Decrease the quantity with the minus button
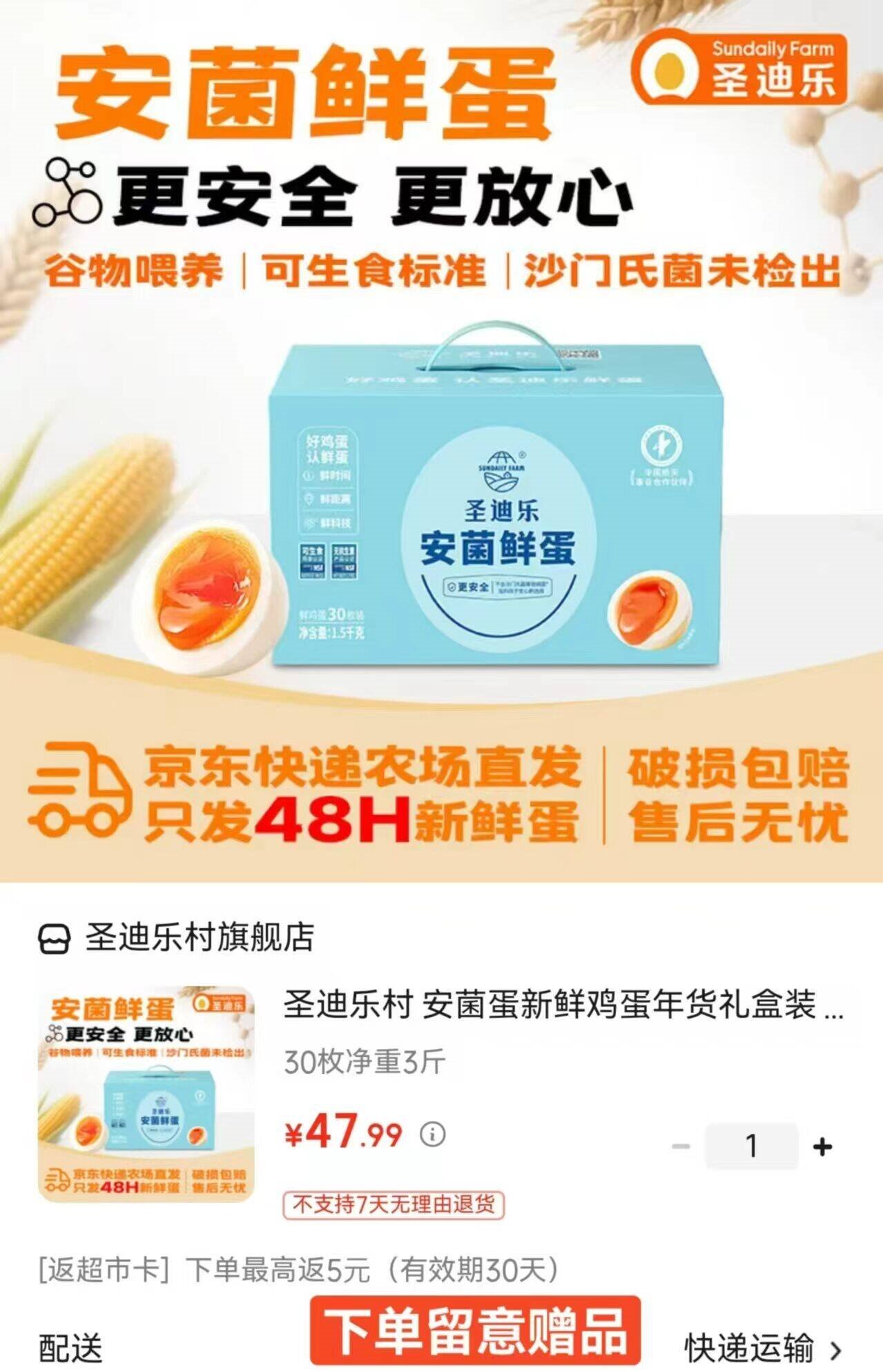The height and width of the screenshot is (1372, 883). click(x=681, y=1146)
